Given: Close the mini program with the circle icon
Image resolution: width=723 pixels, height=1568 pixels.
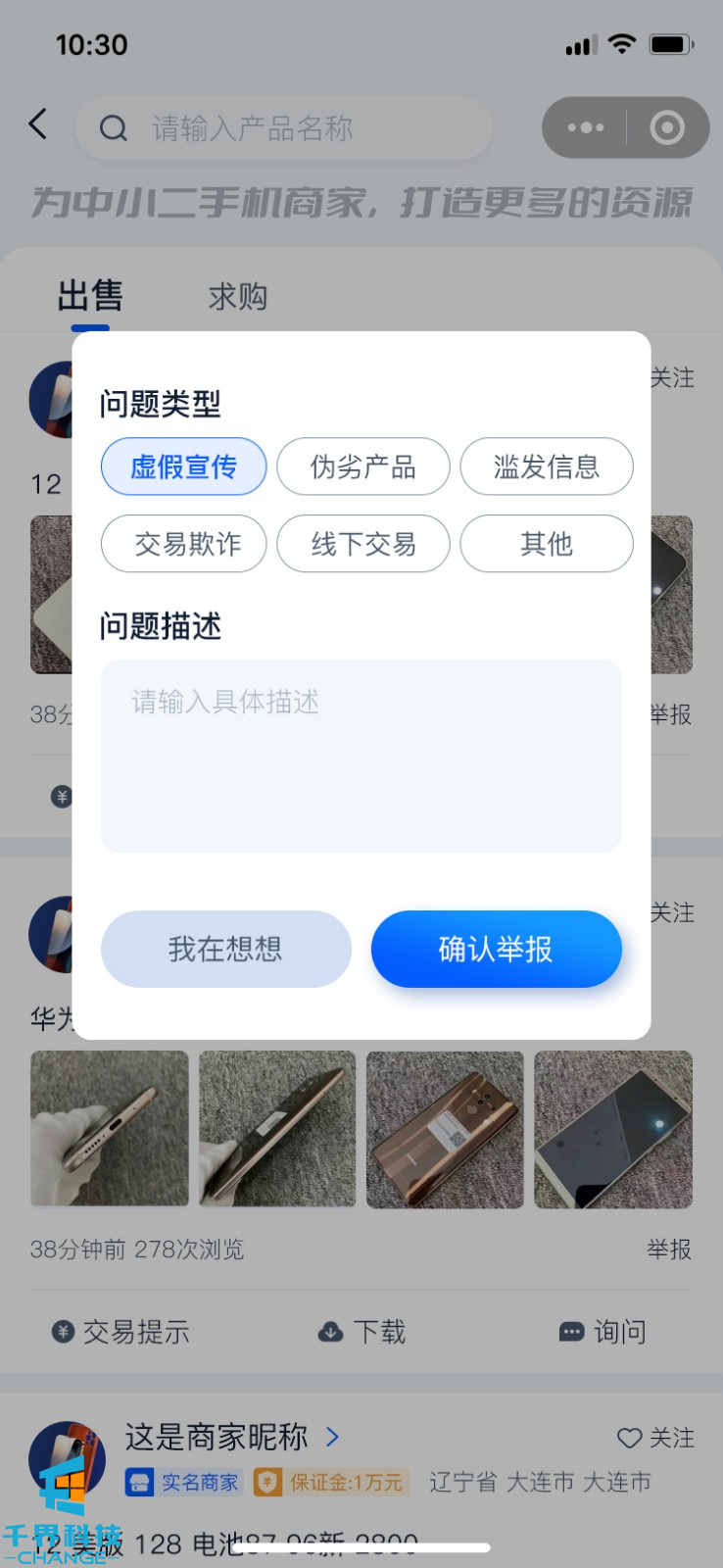Looking at the screenshot, I should pos(667,127).
